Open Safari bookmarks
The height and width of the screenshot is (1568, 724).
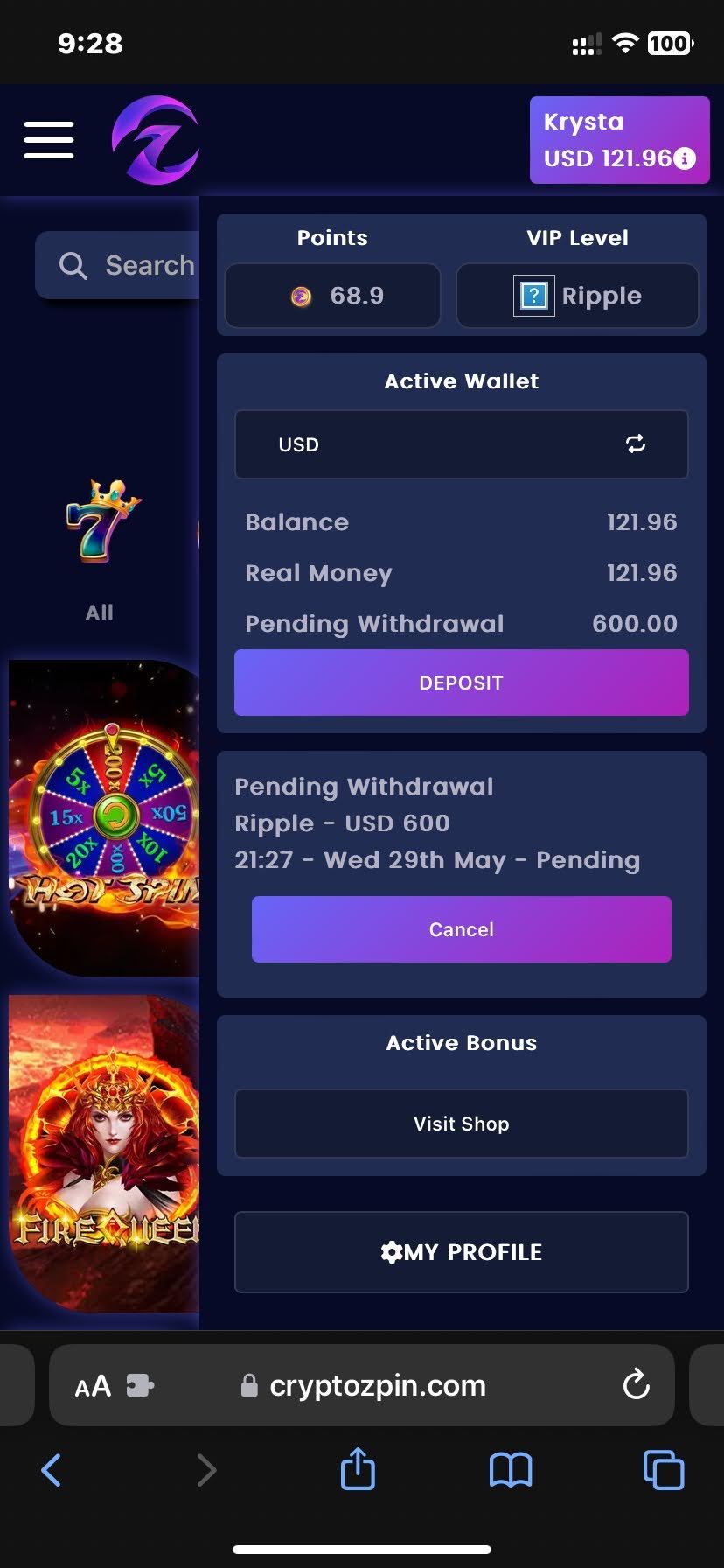point(511,1470)
